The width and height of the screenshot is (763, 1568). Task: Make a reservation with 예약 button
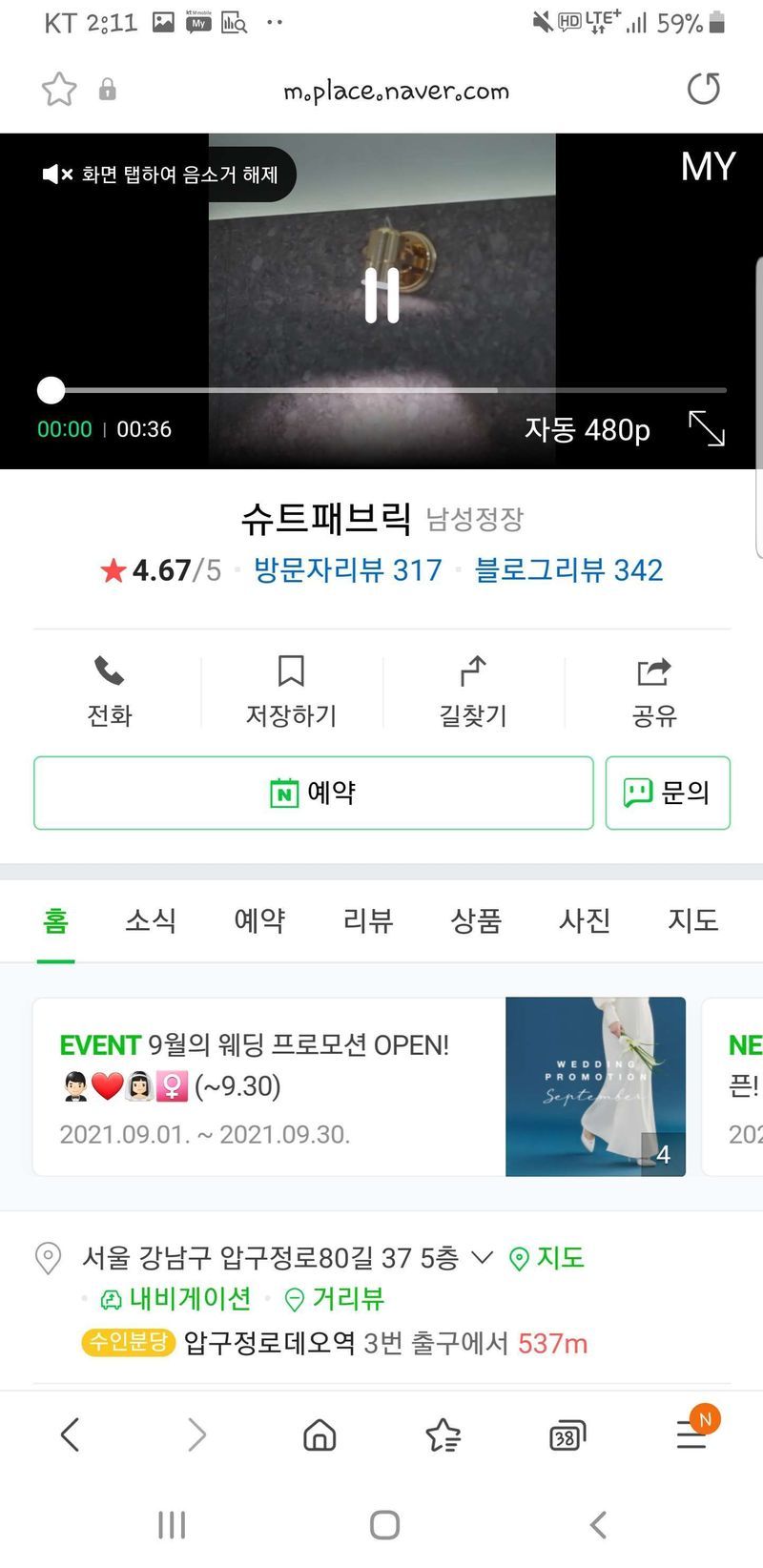(313, 793)
